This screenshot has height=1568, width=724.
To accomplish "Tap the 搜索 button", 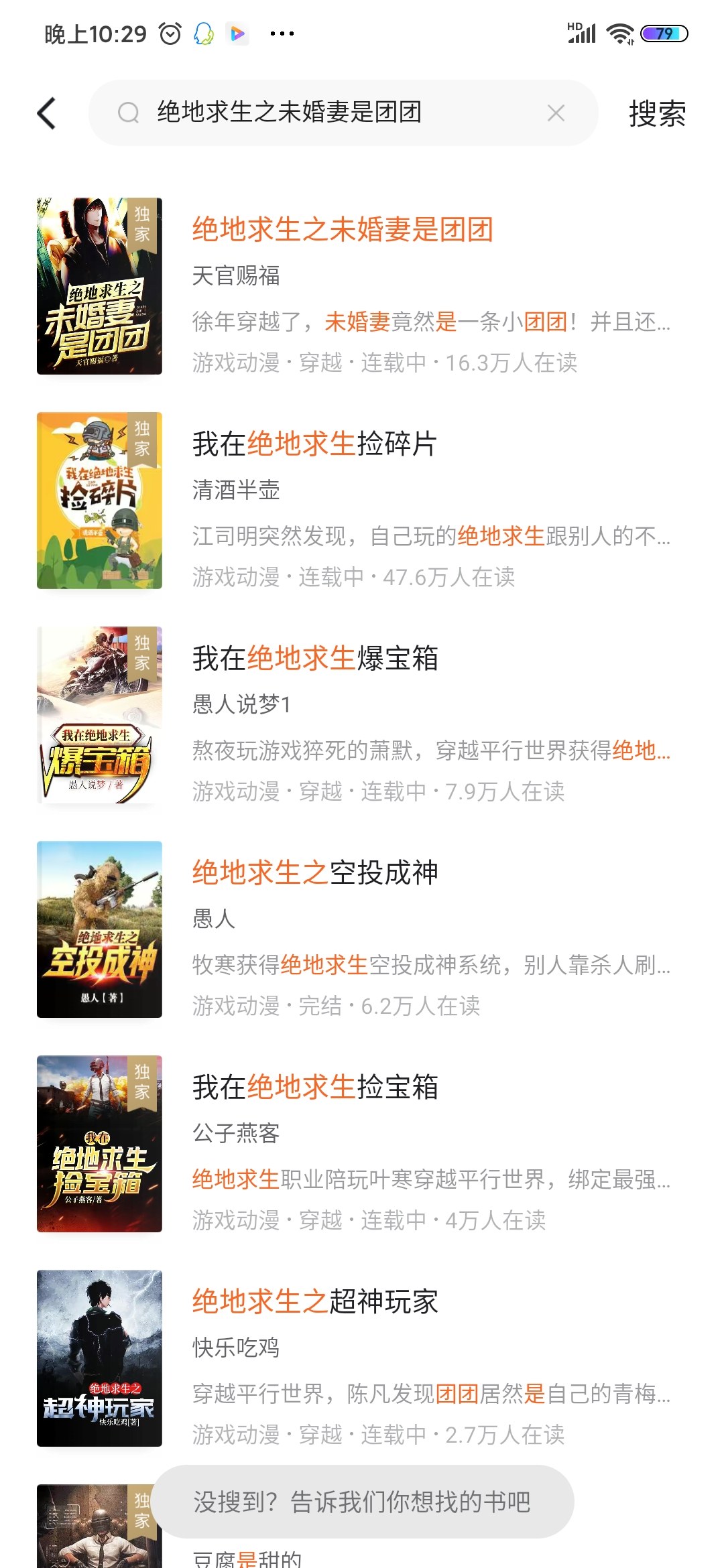I will [656, 113].
